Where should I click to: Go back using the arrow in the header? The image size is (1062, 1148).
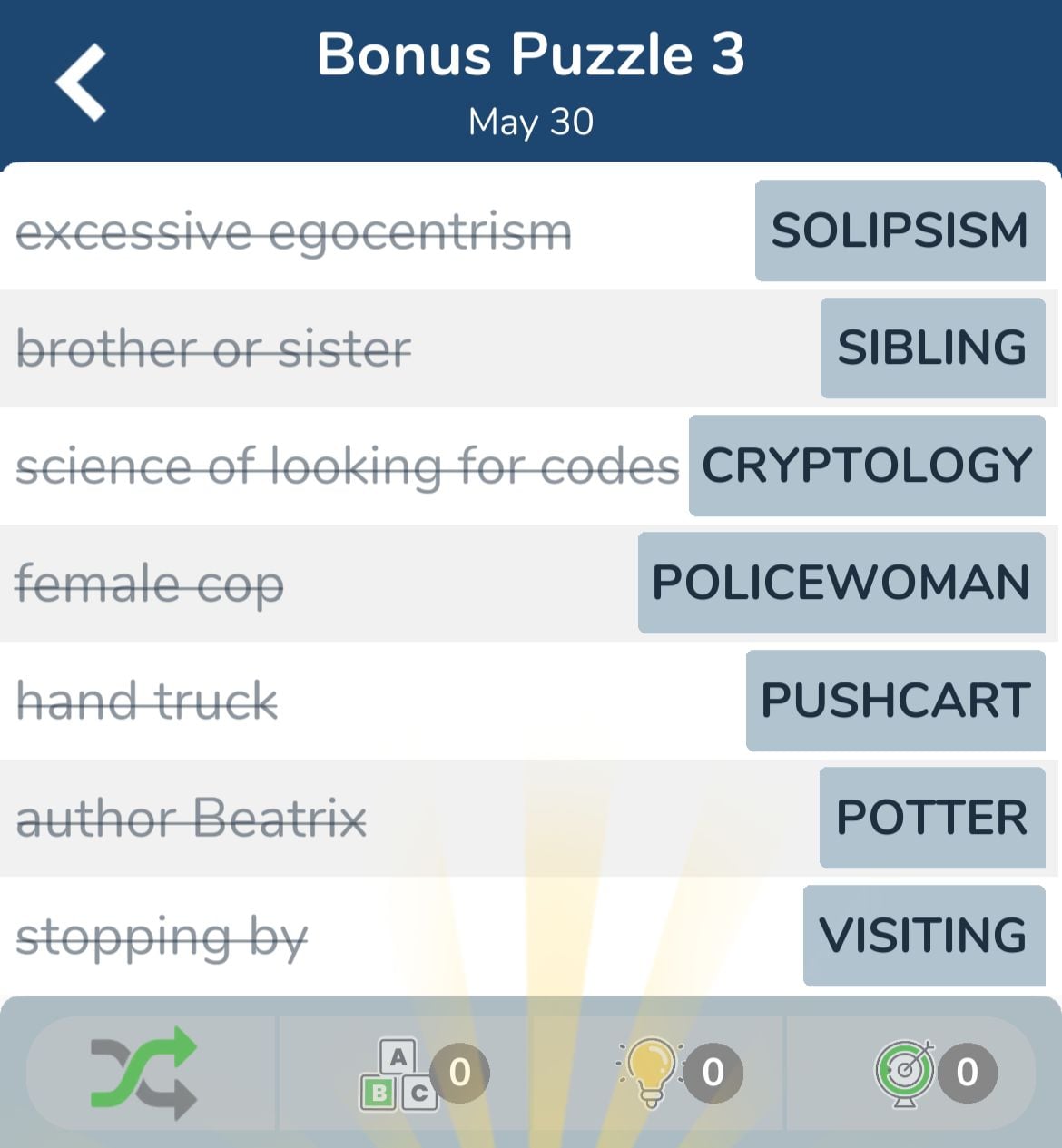tap(82, 83)
